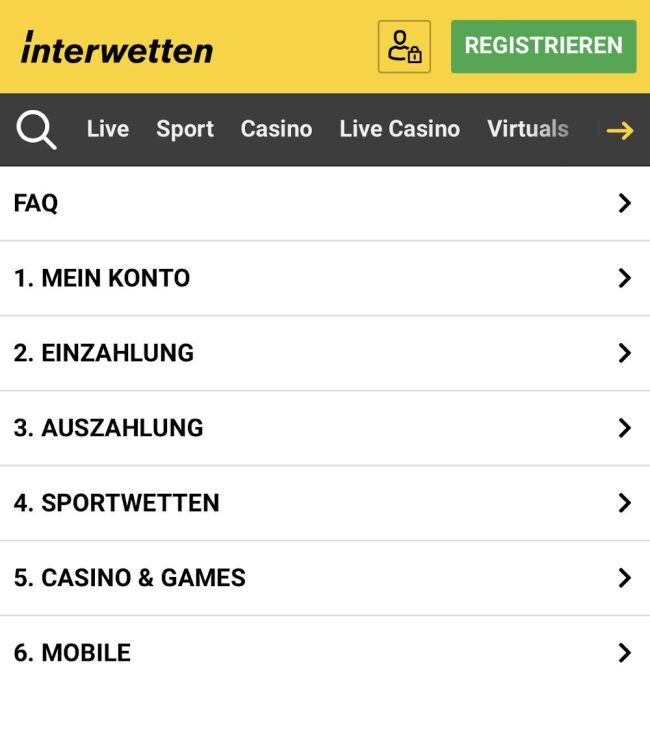Go to the Live section
This screenshot has height=744, width=650.
(107, 129)
